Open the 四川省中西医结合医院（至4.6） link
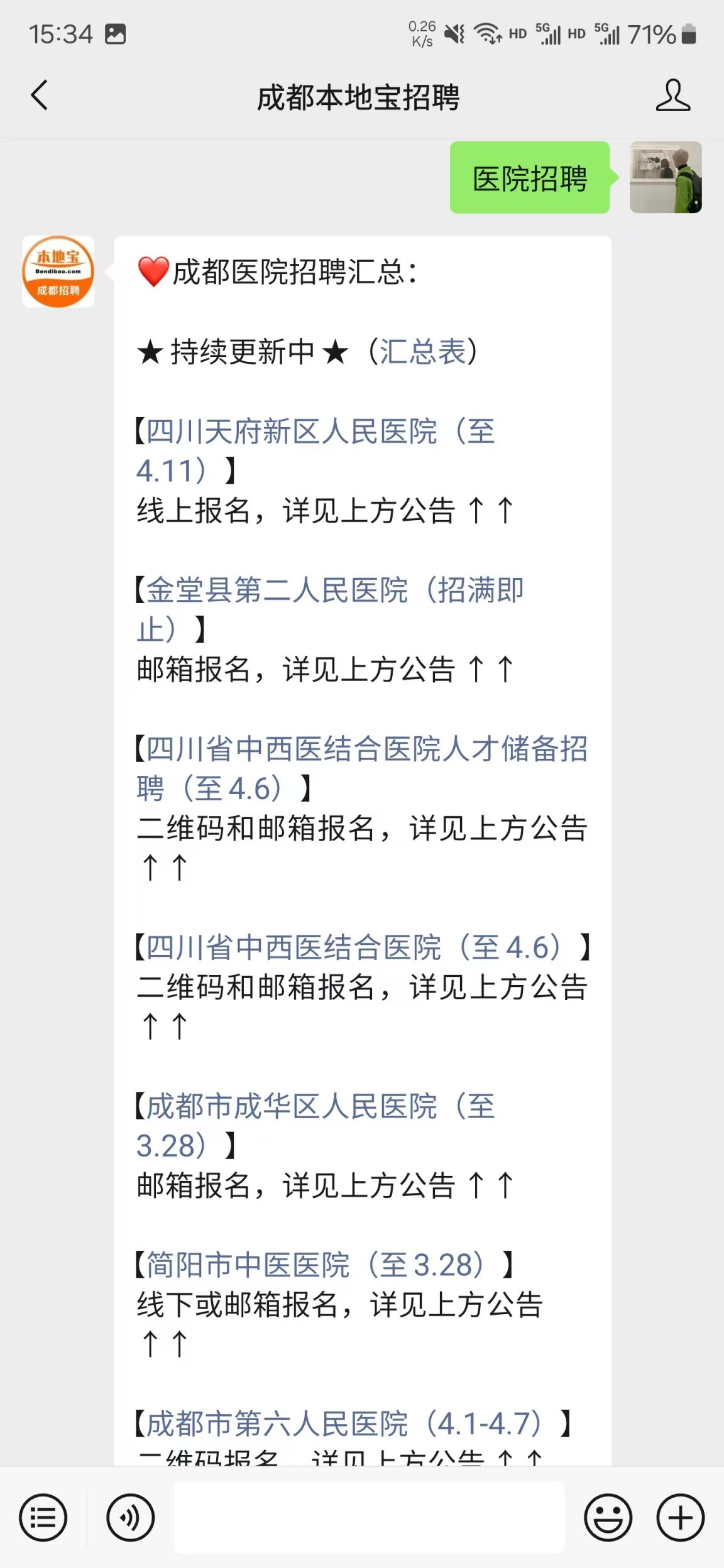Screen dimensions: 724x1568 coord(353,947)
